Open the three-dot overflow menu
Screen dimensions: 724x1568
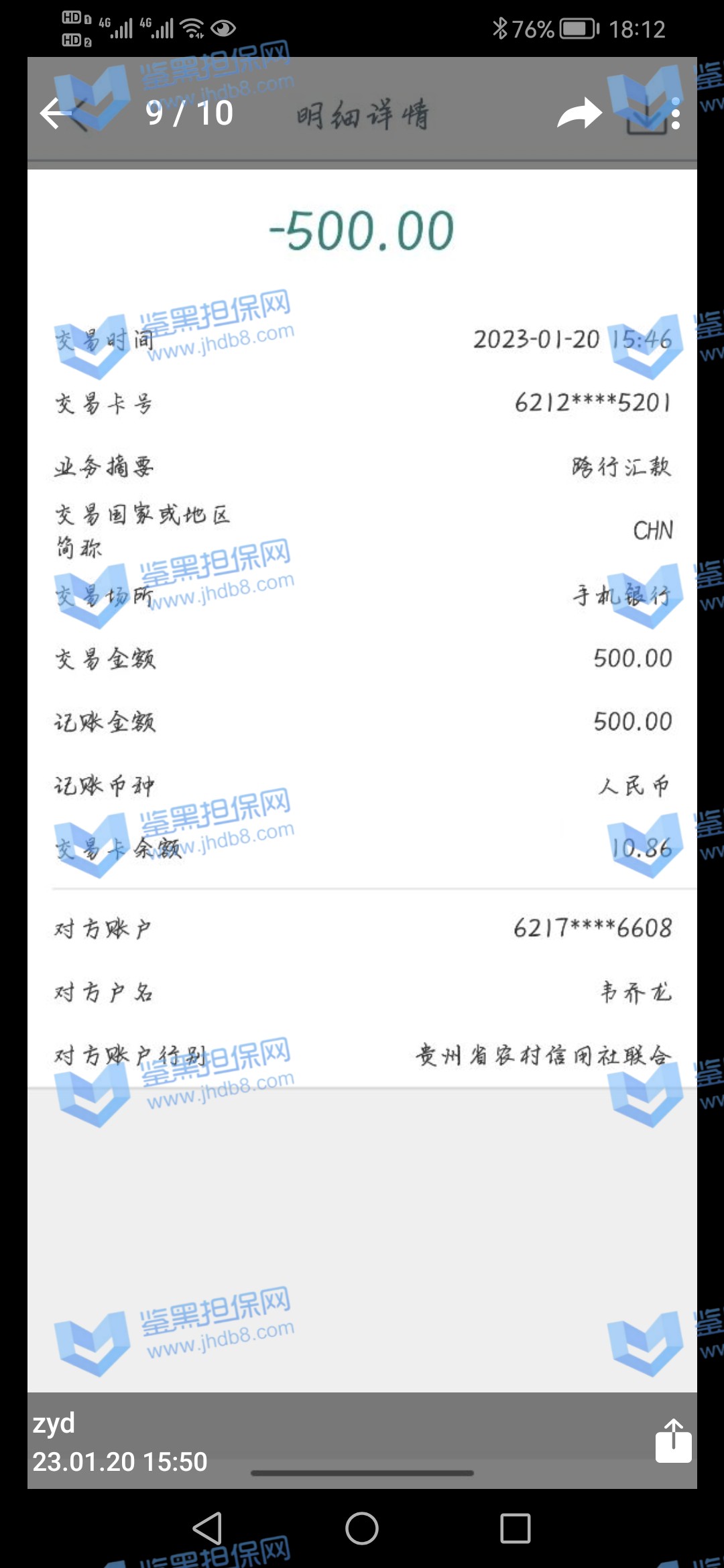tap(675, 113)
